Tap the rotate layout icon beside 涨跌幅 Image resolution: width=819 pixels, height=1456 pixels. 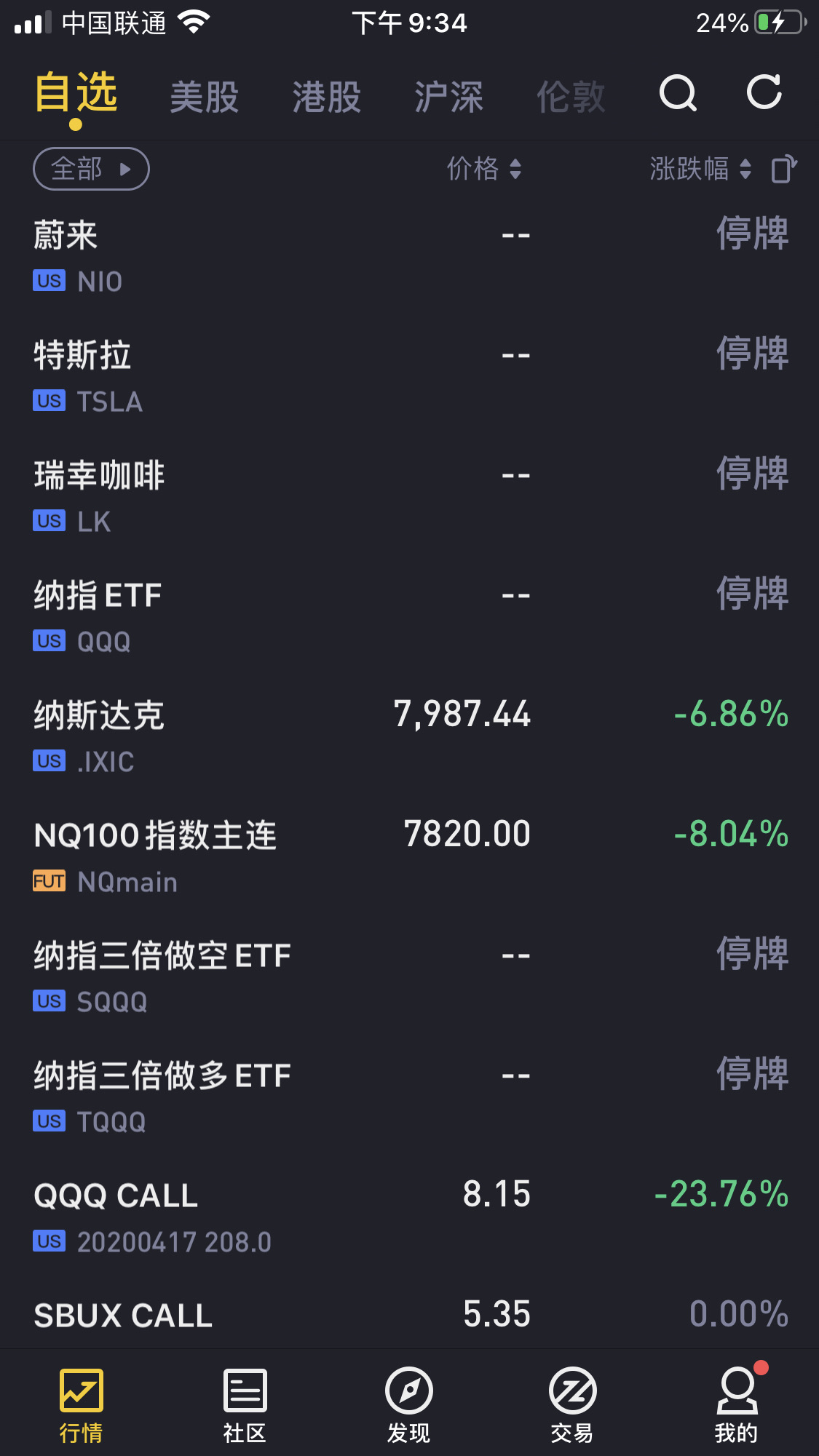784,169
